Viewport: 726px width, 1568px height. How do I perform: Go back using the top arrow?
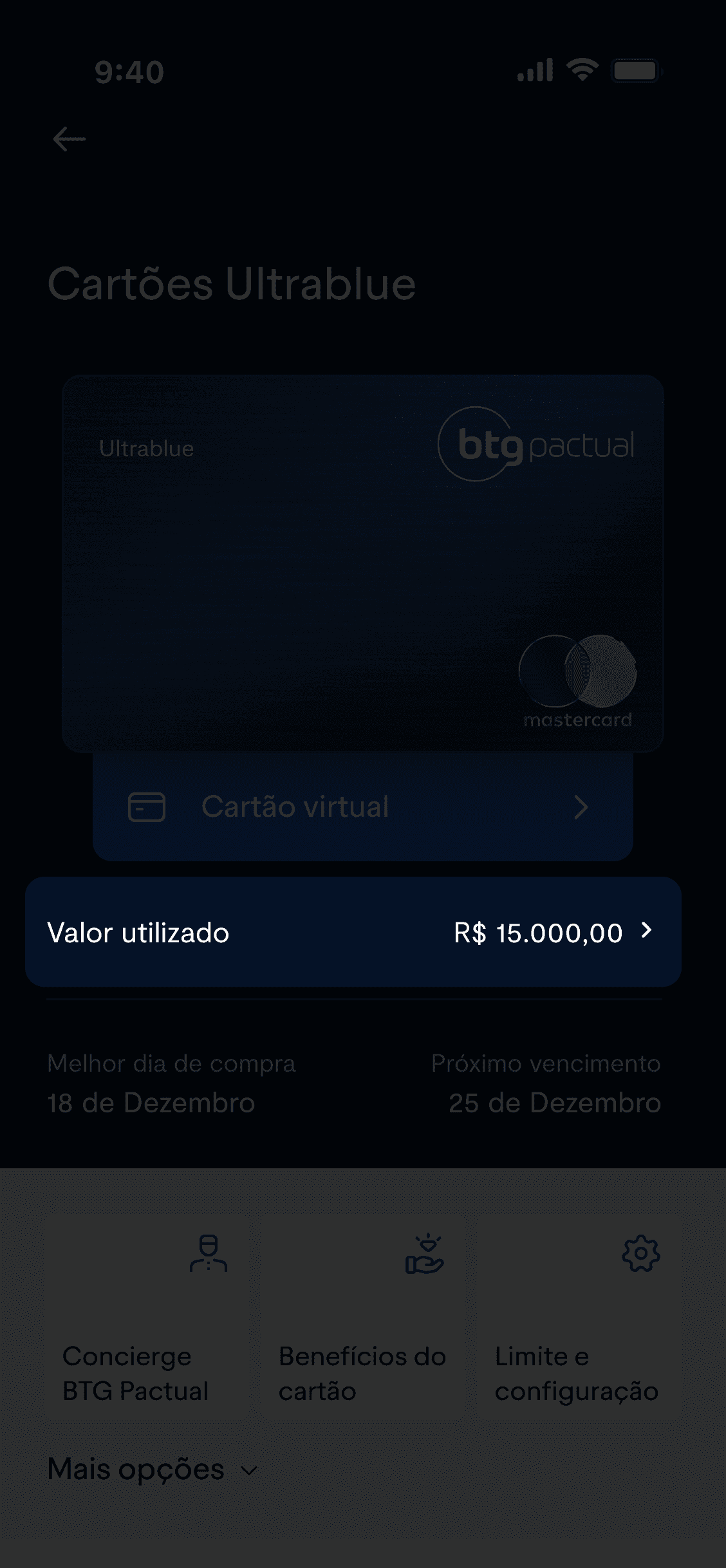(x=70, y=139)
